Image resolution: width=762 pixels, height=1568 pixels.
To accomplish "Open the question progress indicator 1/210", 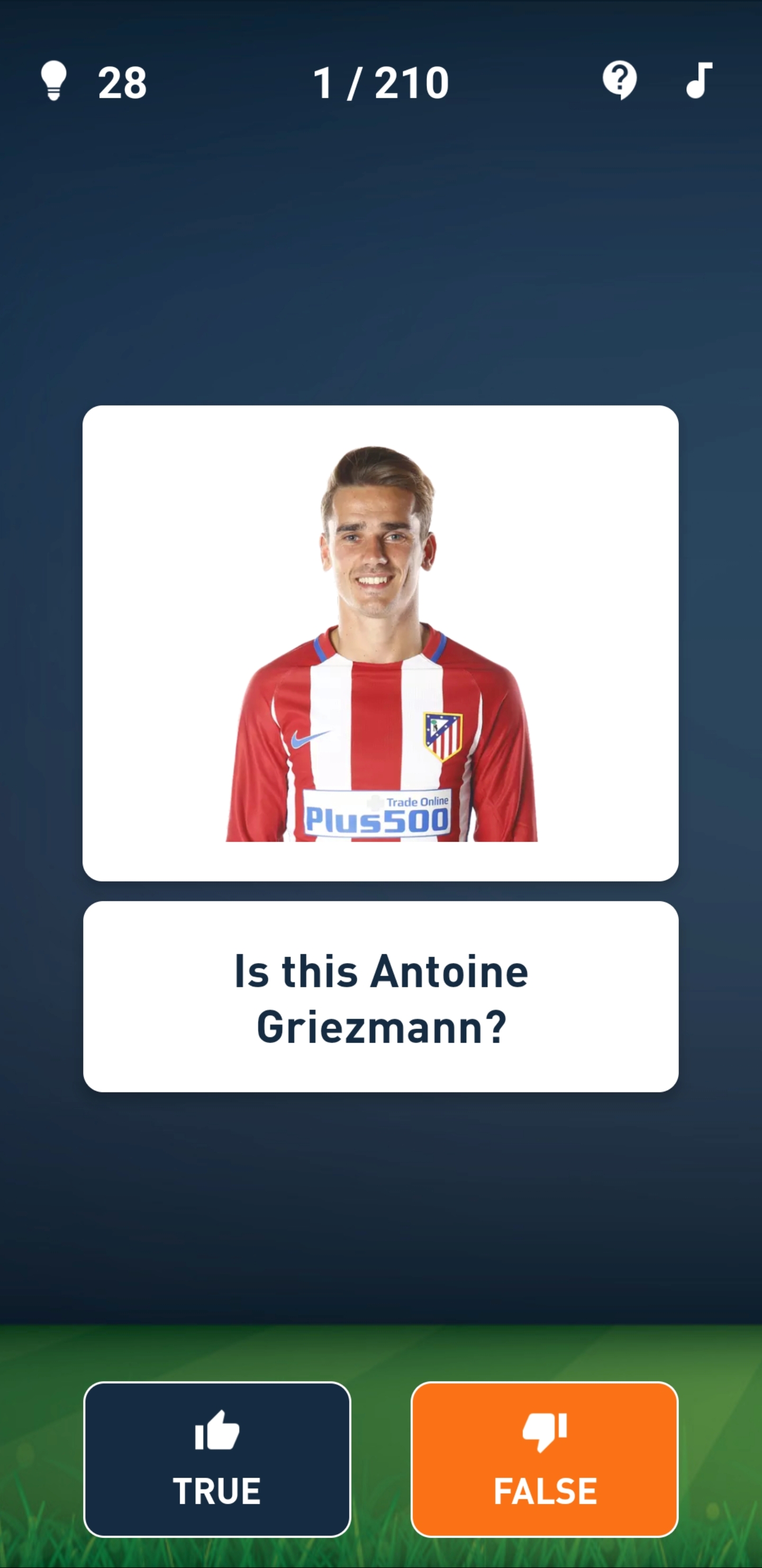I will pos(380,81).
